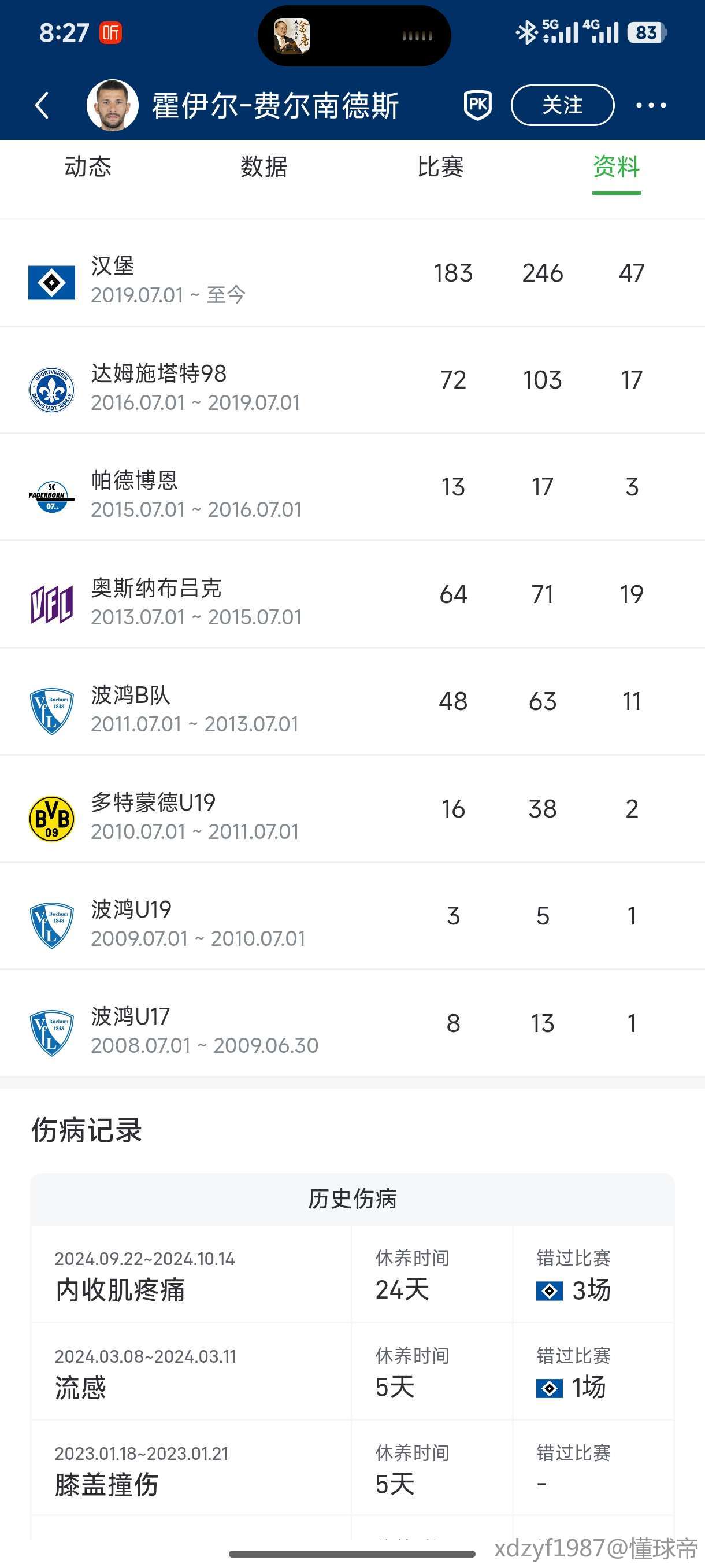Switch to the 动态 tab
Viewport: 705px width, 1568px height.
tap(88, 167)
